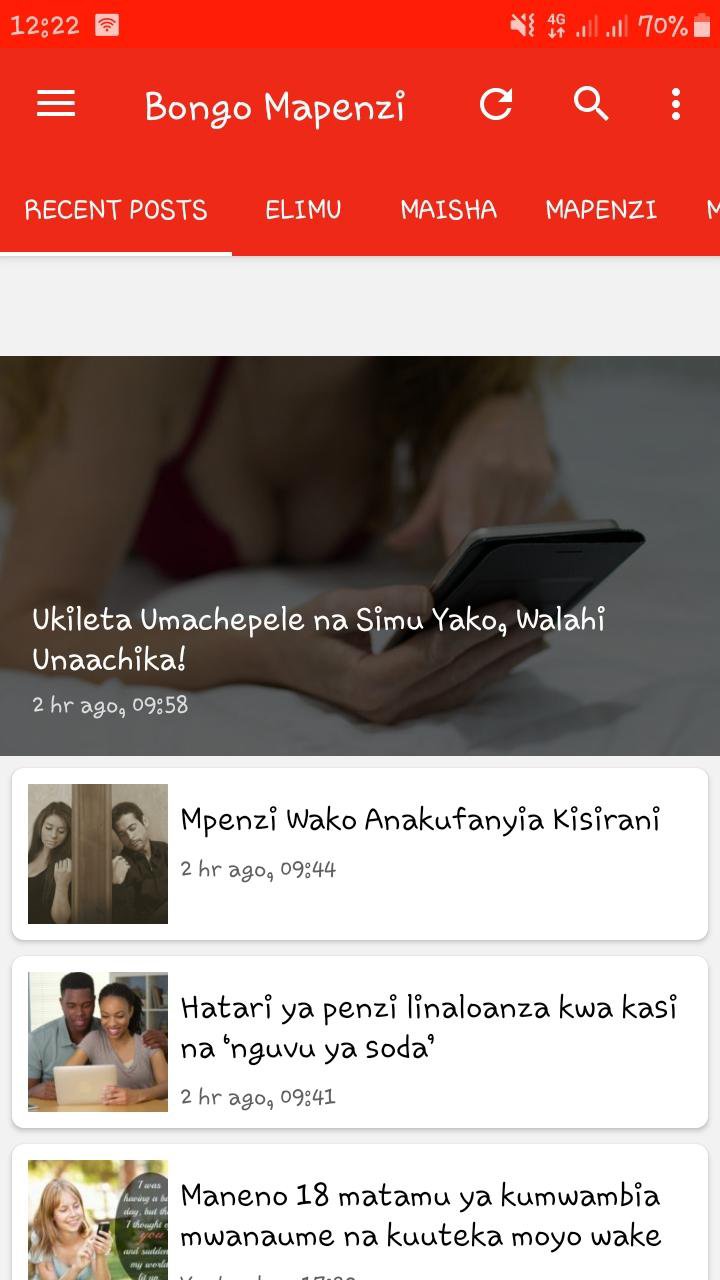The height and width of the screenshot is (1280, 720).
Task: Open the navigation drawer menu
Action: 55,104
